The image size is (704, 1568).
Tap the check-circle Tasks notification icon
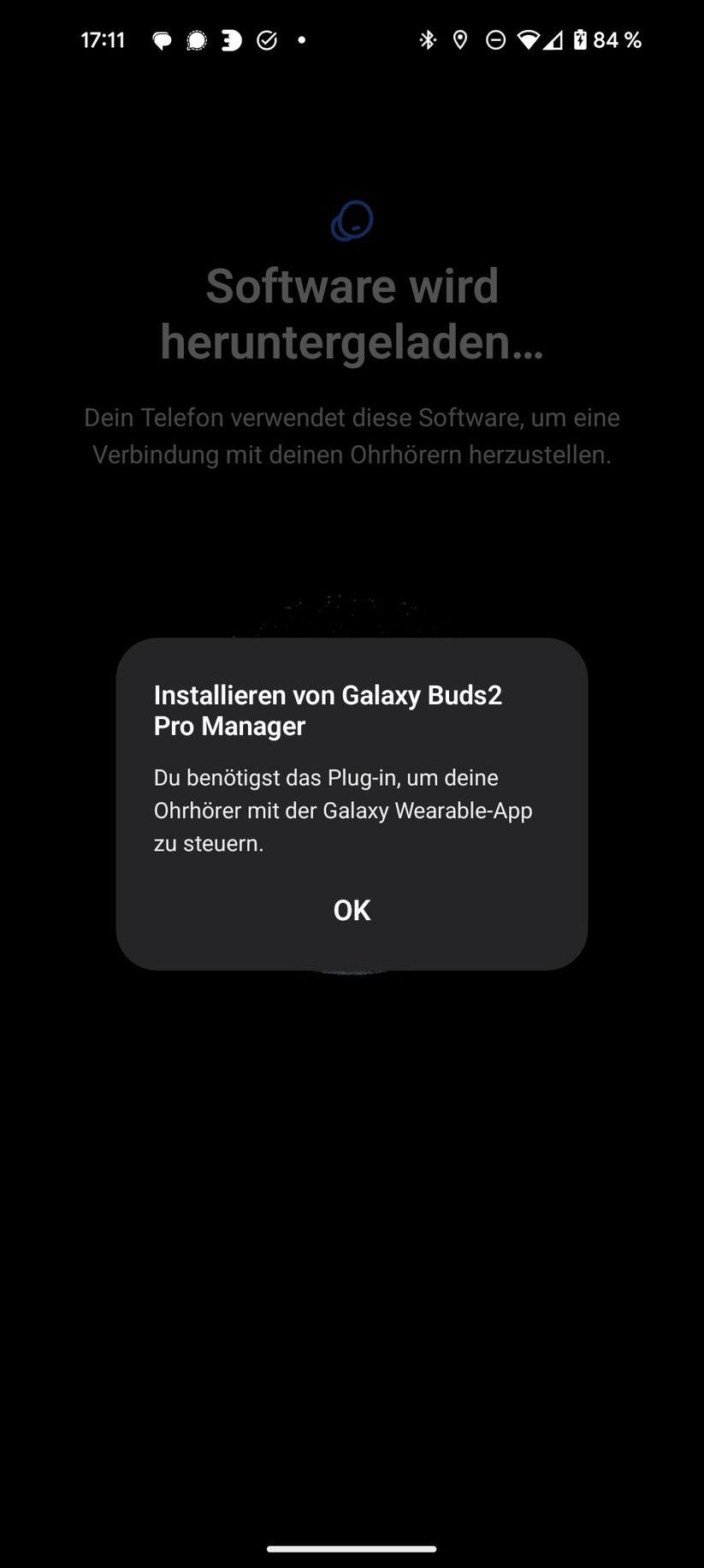[266, 39]
